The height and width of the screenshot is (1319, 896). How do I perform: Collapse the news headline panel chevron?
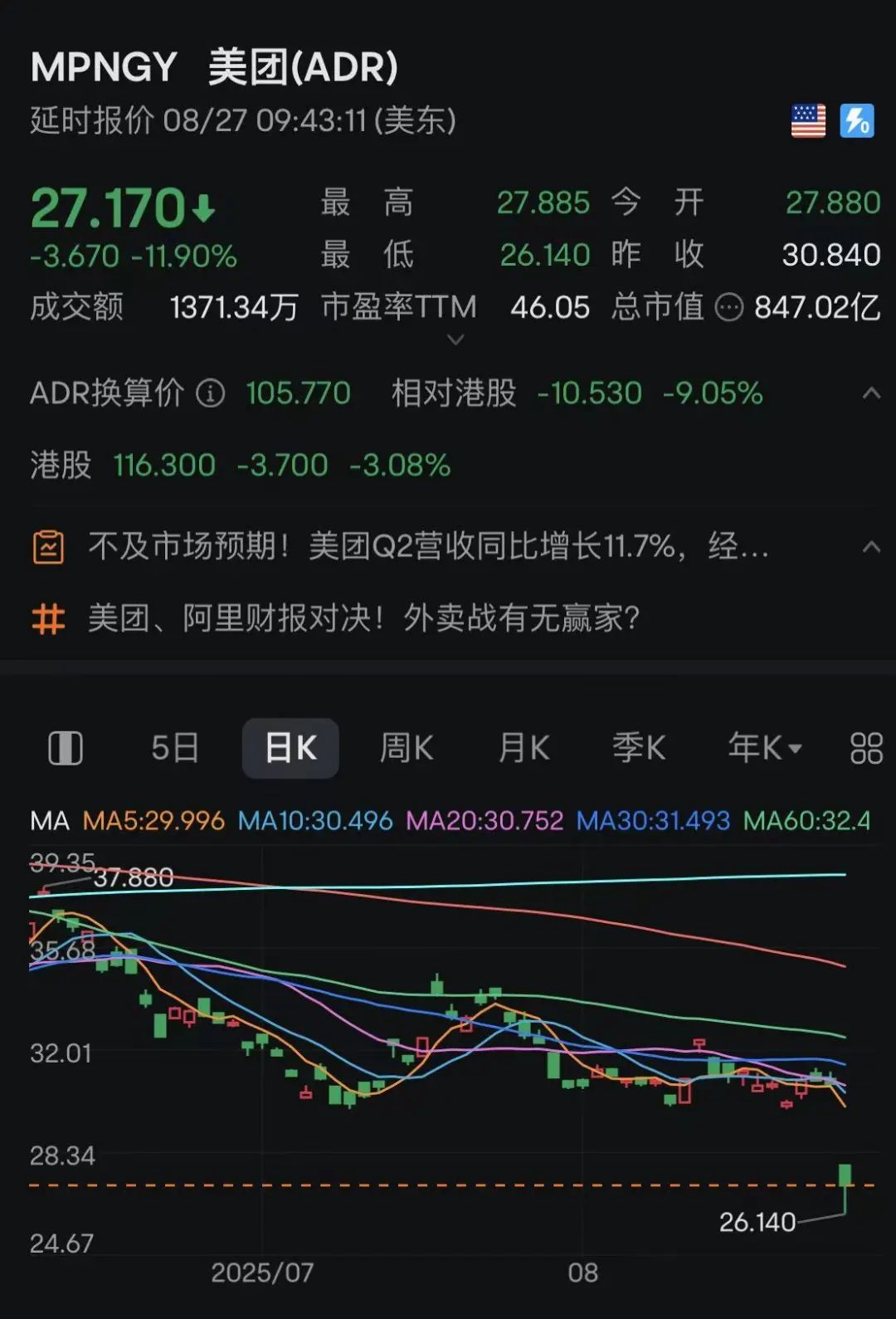pos(869,547)
